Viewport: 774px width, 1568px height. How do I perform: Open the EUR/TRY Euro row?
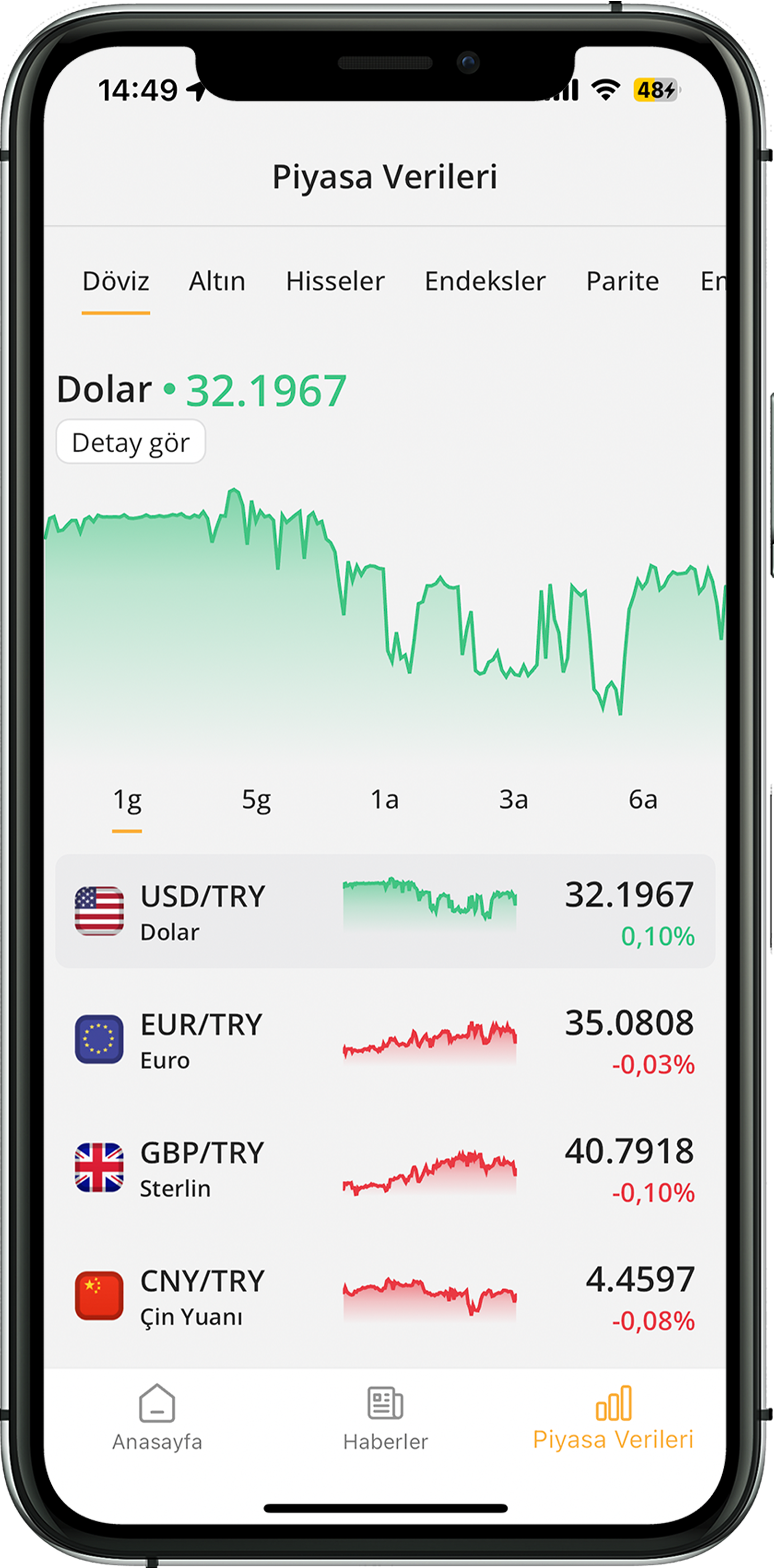point(384,1040)
